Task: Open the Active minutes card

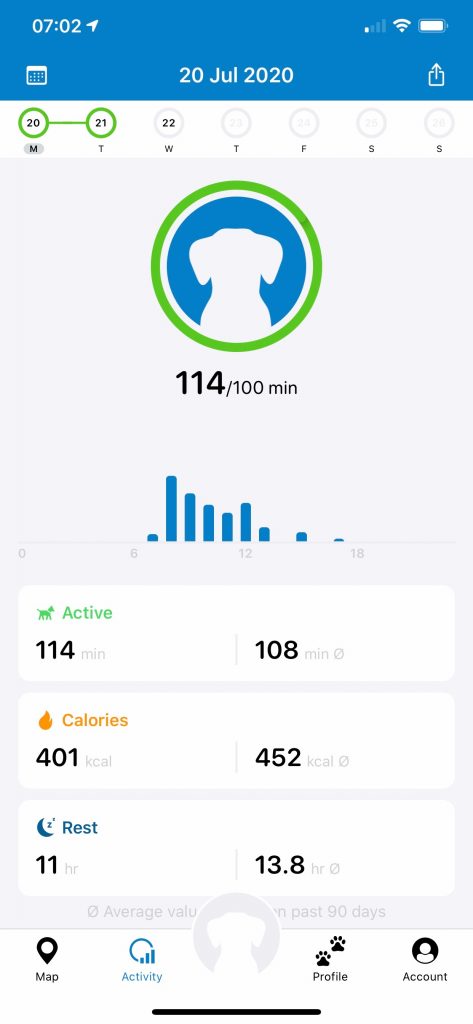Action: click(x=236, y=633)
